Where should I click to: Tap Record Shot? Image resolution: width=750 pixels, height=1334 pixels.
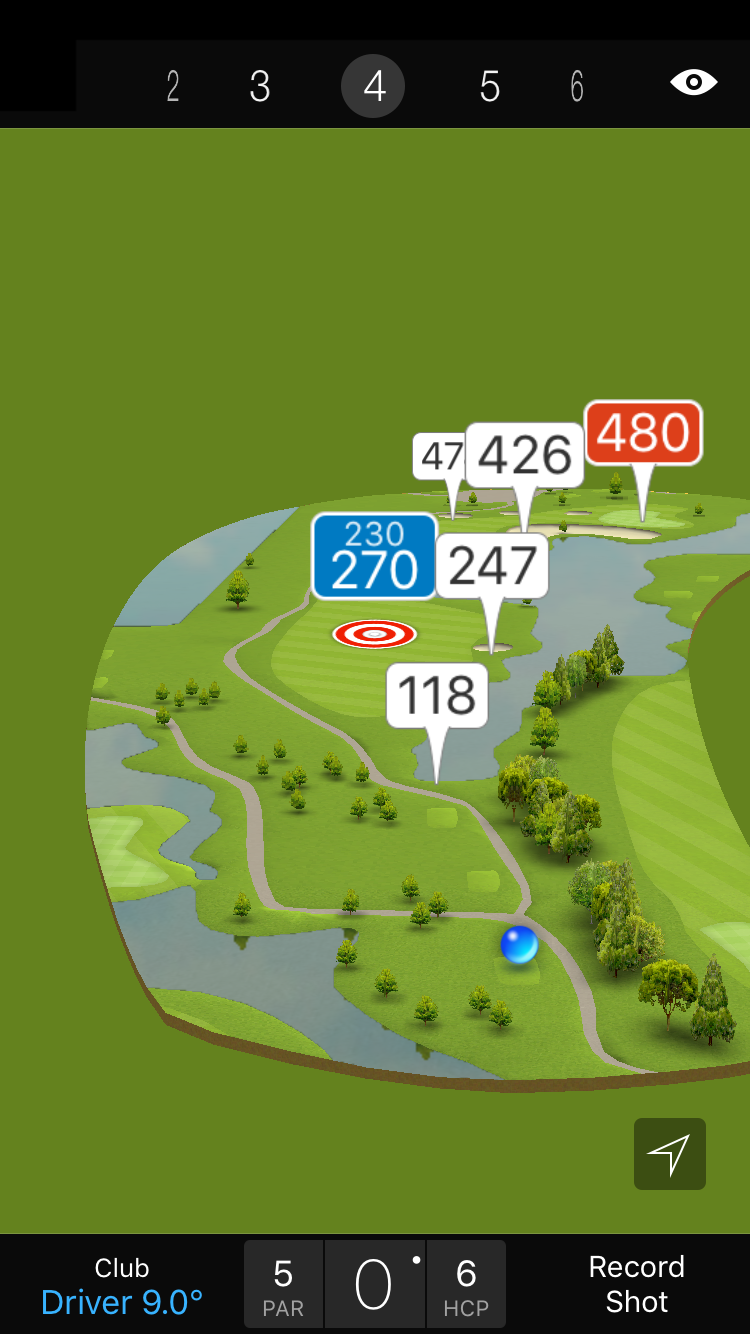636,1284
